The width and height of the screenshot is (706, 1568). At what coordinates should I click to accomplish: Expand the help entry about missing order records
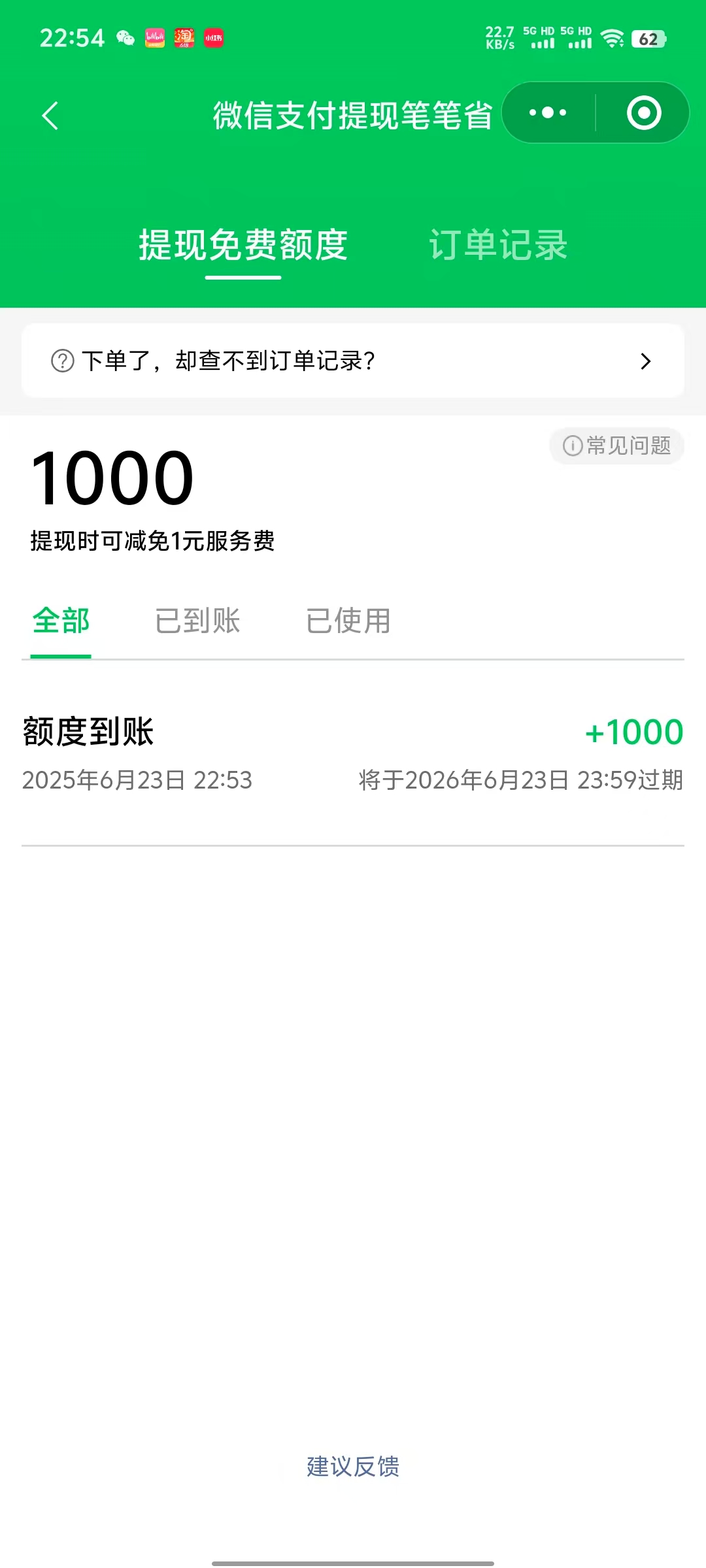coord(353,361)
